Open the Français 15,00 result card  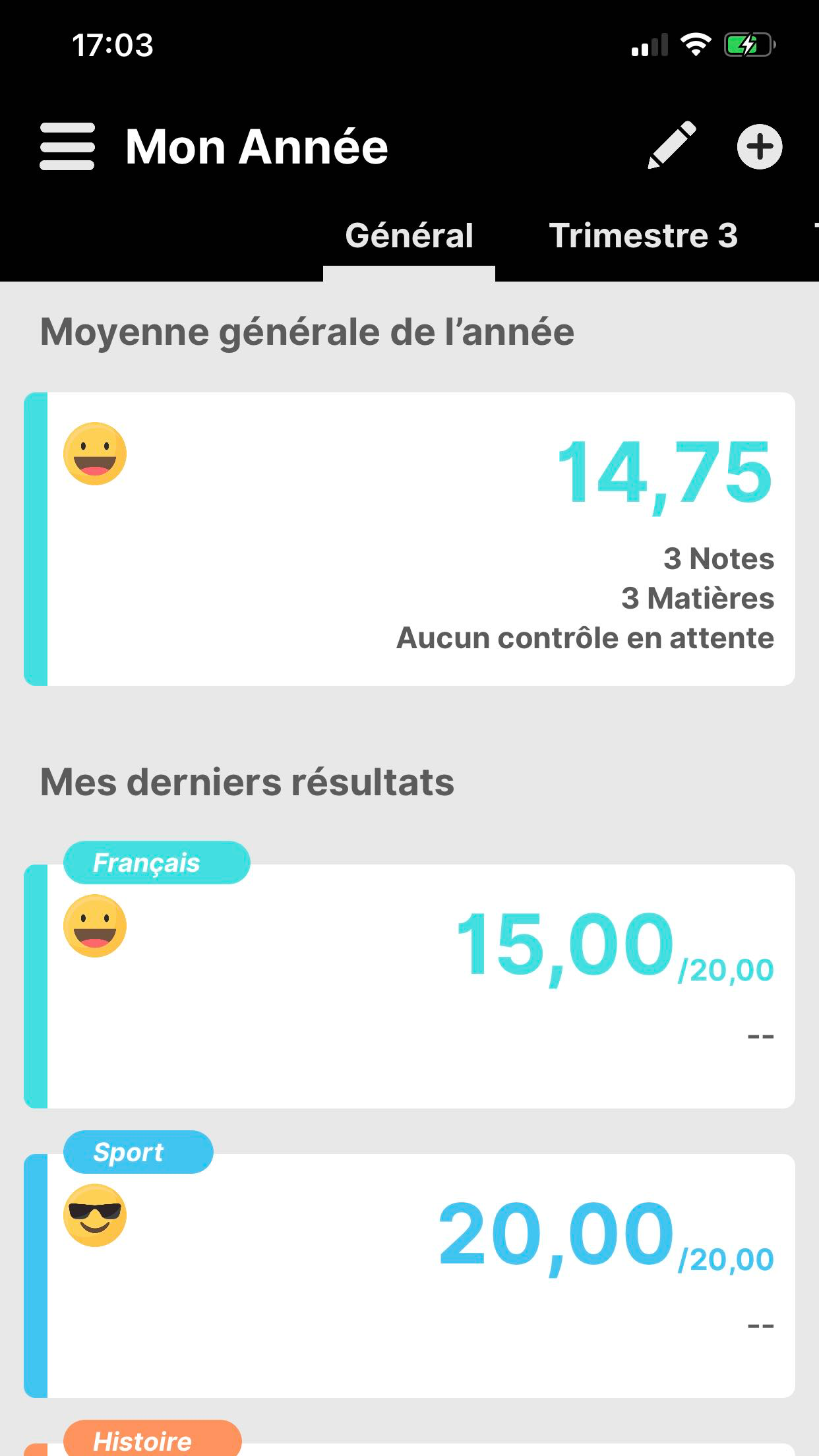[x=409, y=986]
